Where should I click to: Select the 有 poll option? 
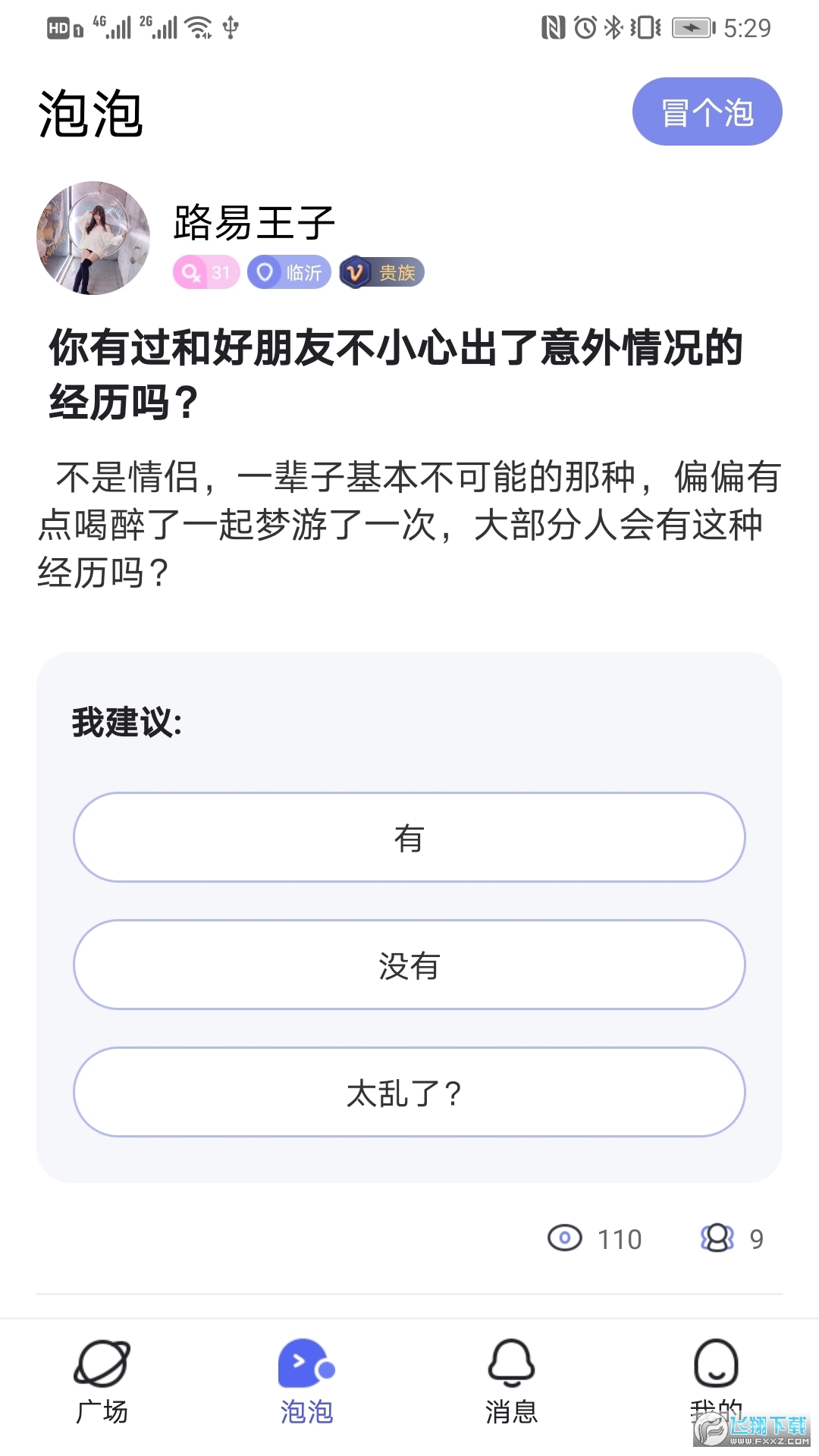(x=409, y=837)
